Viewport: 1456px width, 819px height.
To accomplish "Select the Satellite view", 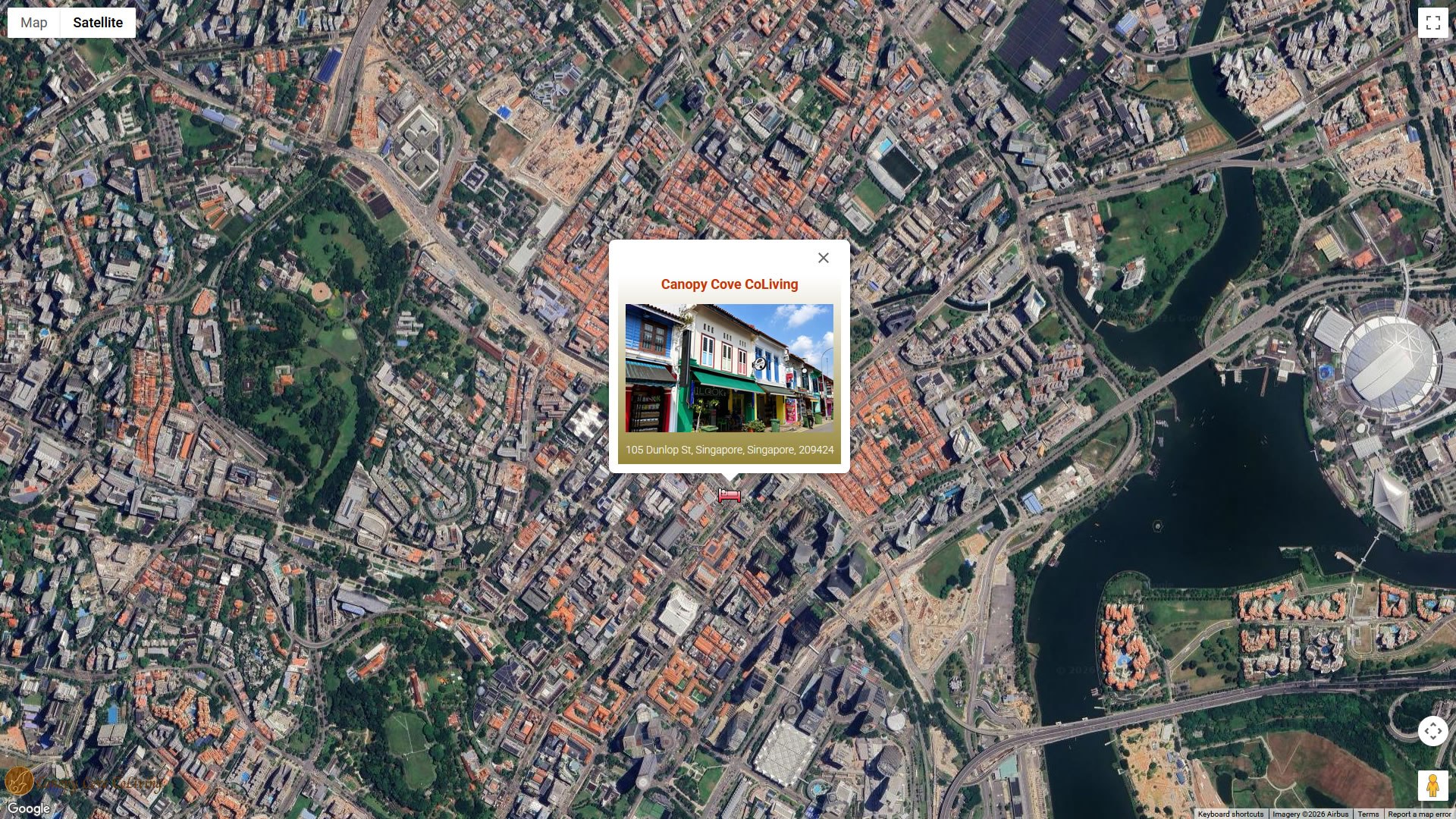I will 98,23.
